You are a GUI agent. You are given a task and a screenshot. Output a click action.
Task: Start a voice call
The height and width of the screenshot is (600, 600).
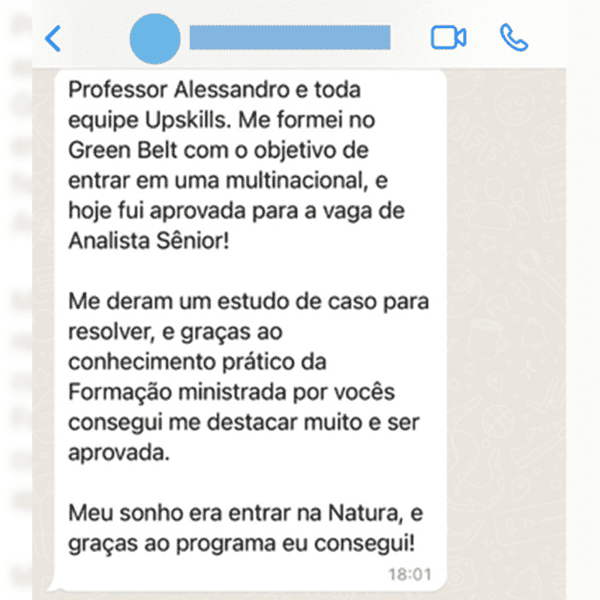(x=514, y=38)
